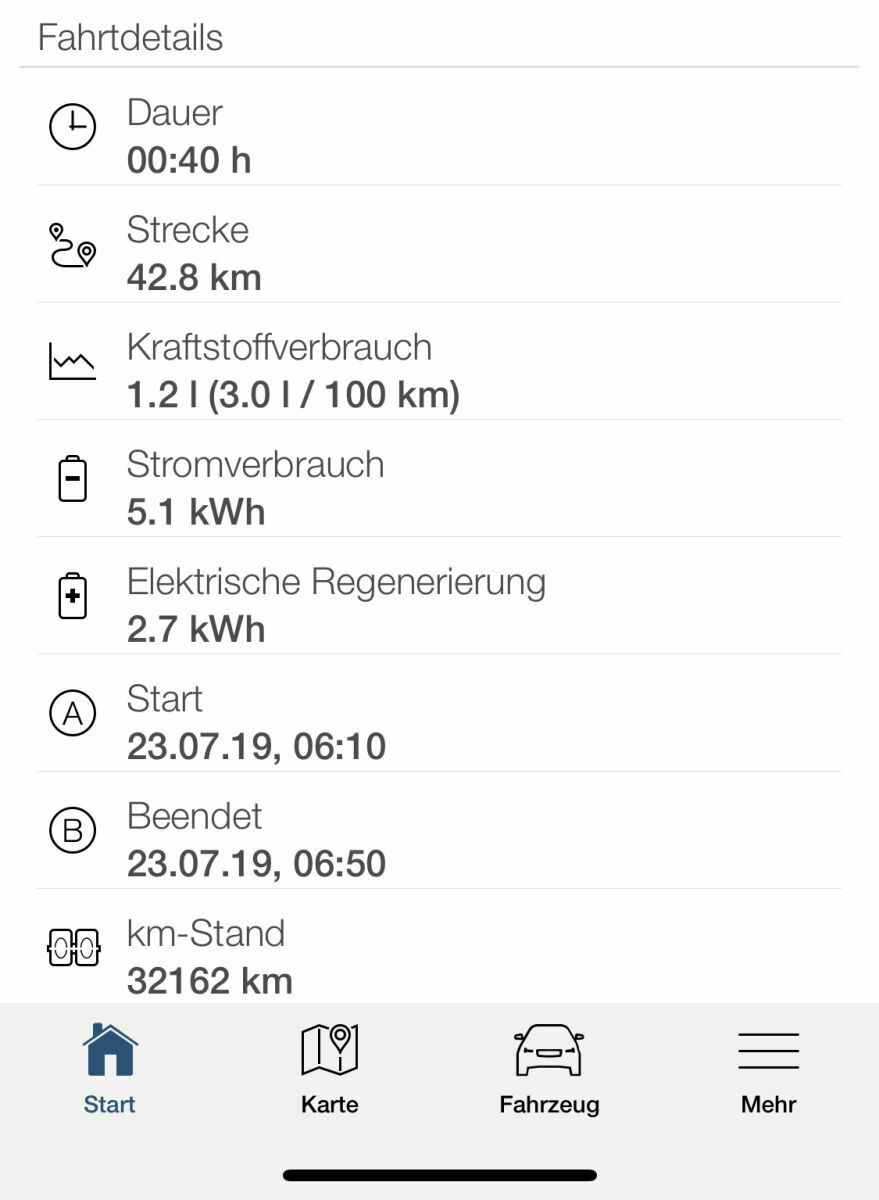Open the Karte map tab
879x1200 pixels.
pyautogui.click(x=329, y=1067)
